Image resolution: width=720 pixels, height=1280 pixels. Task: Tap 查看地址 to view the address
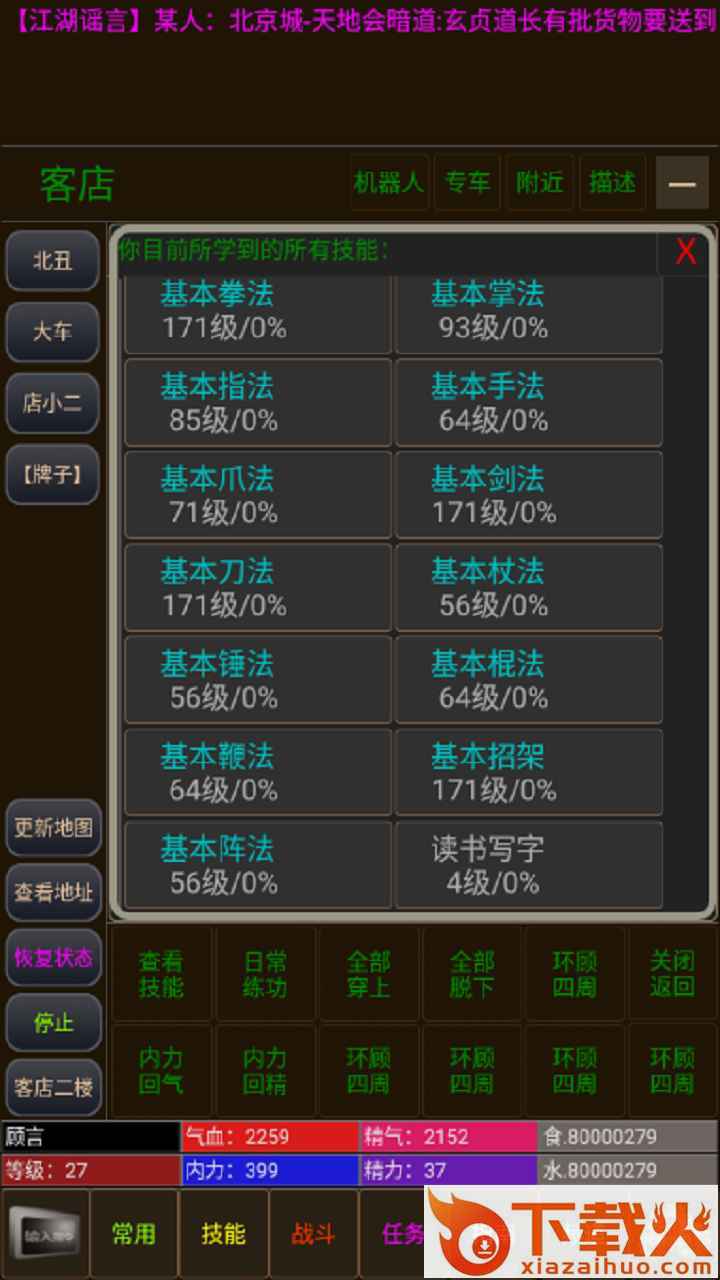(x=53, y=893)
